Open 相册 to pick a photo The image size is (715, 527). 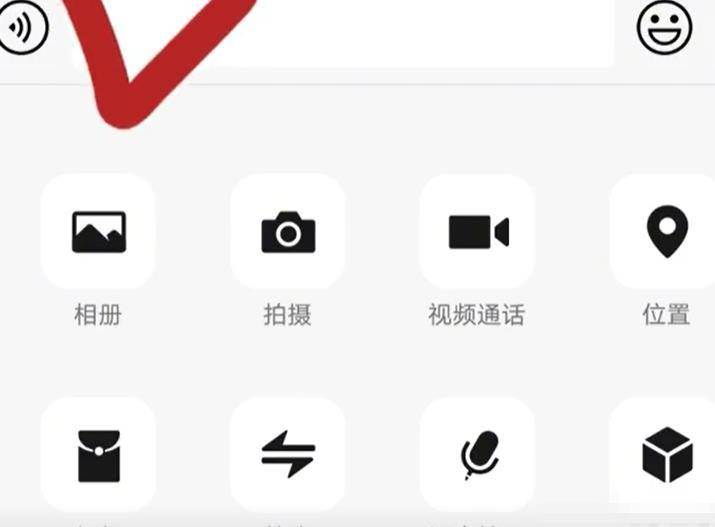(x=98, y=232)
